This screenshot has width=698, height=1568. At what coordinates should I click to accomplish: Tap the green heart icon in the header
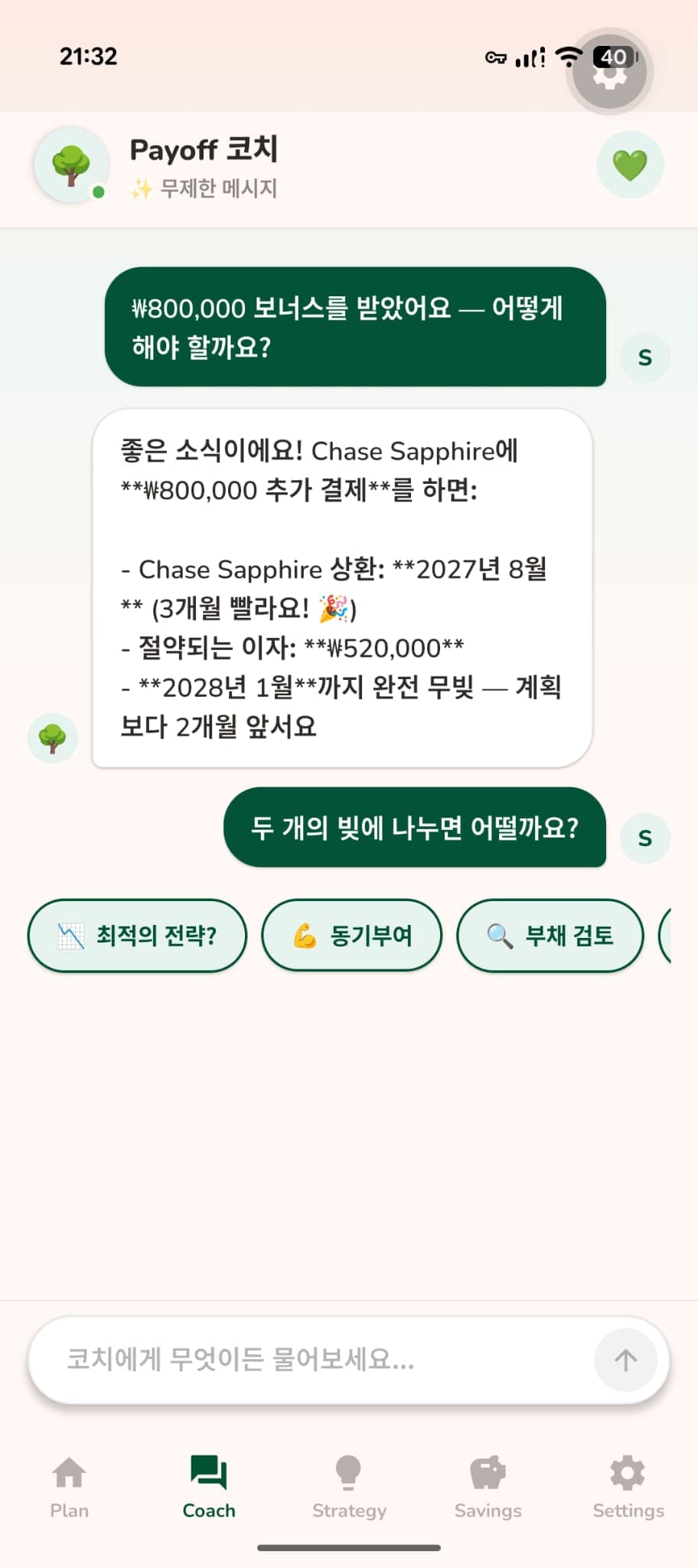pyautogui.click(x=630, y=165)
